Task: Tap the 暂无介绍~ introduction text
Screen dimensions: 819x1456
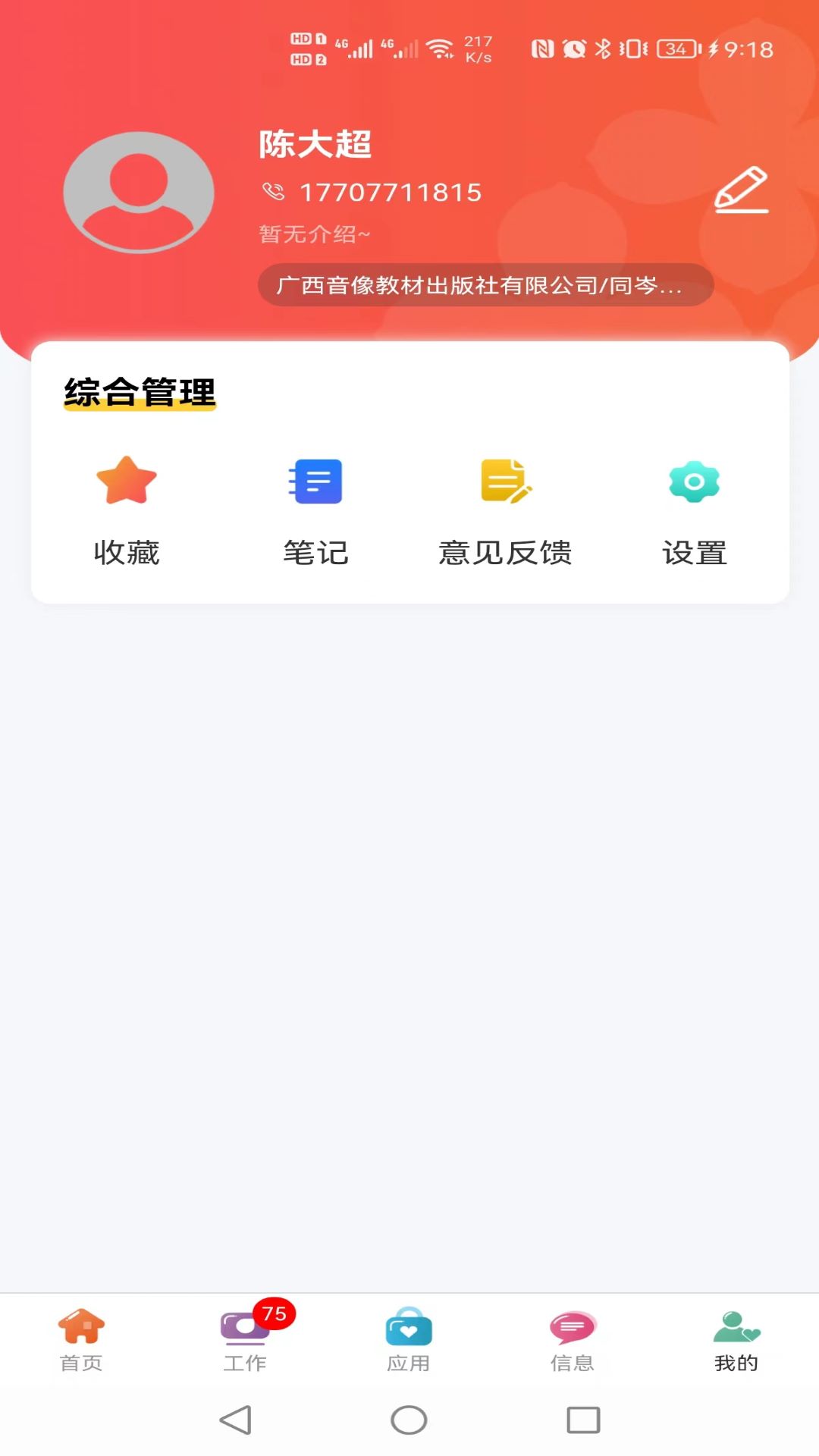Action: (x=312, y=235)
